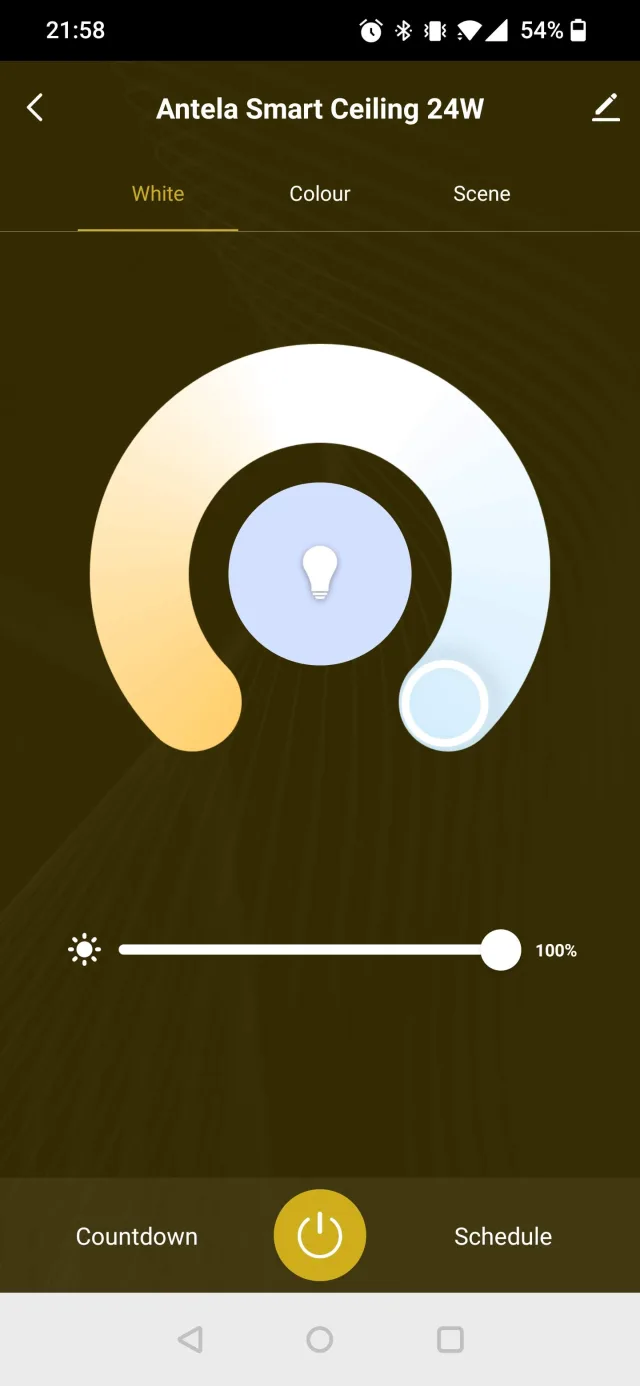Screen dimensions: 640x1386
Task: Tap the pencil edit icon
Action: coord(605,108)
